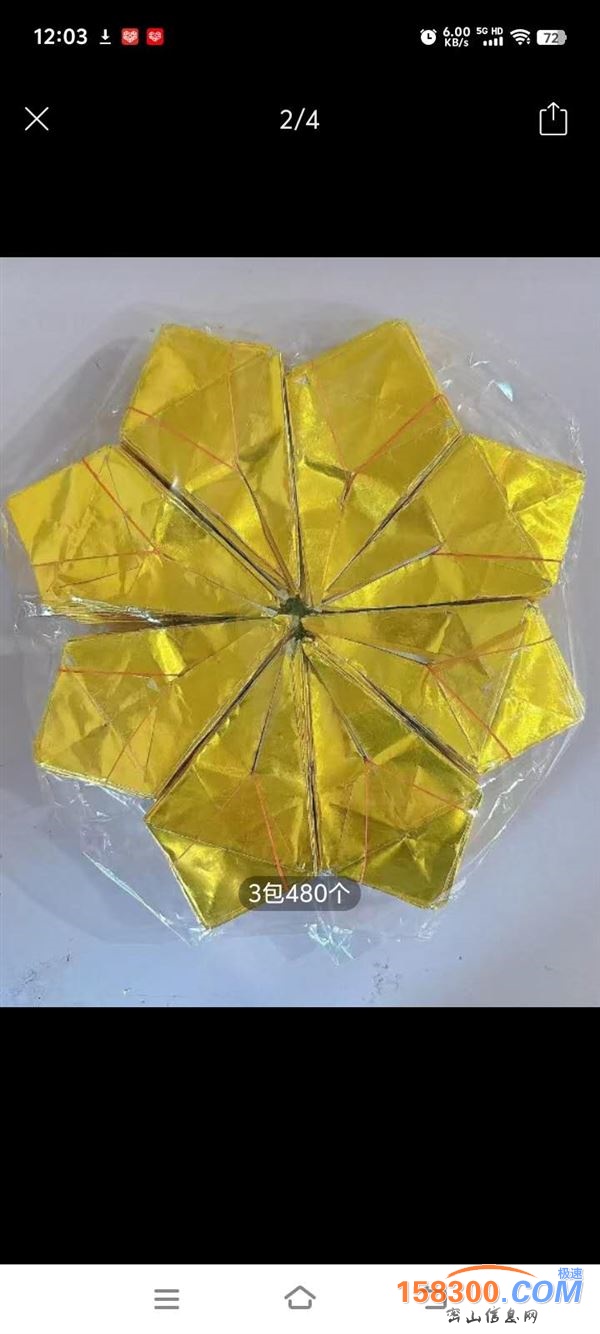This screenshot has width=600, height=1334.
Task: Close the image viewer
Action: [37, 120]
